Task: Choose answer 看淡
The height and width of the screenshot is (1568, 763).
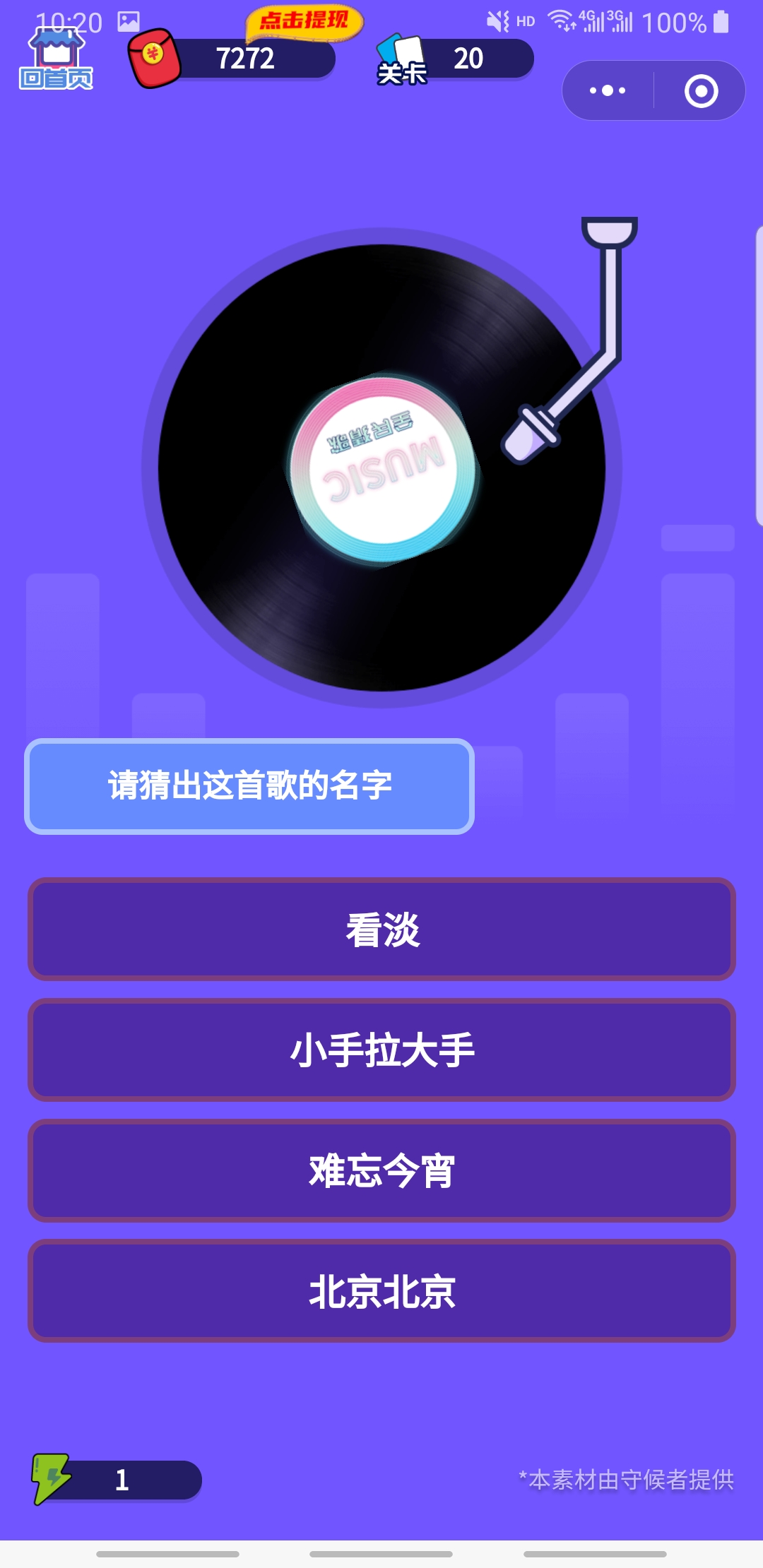Action: click(x=381, y=929)
